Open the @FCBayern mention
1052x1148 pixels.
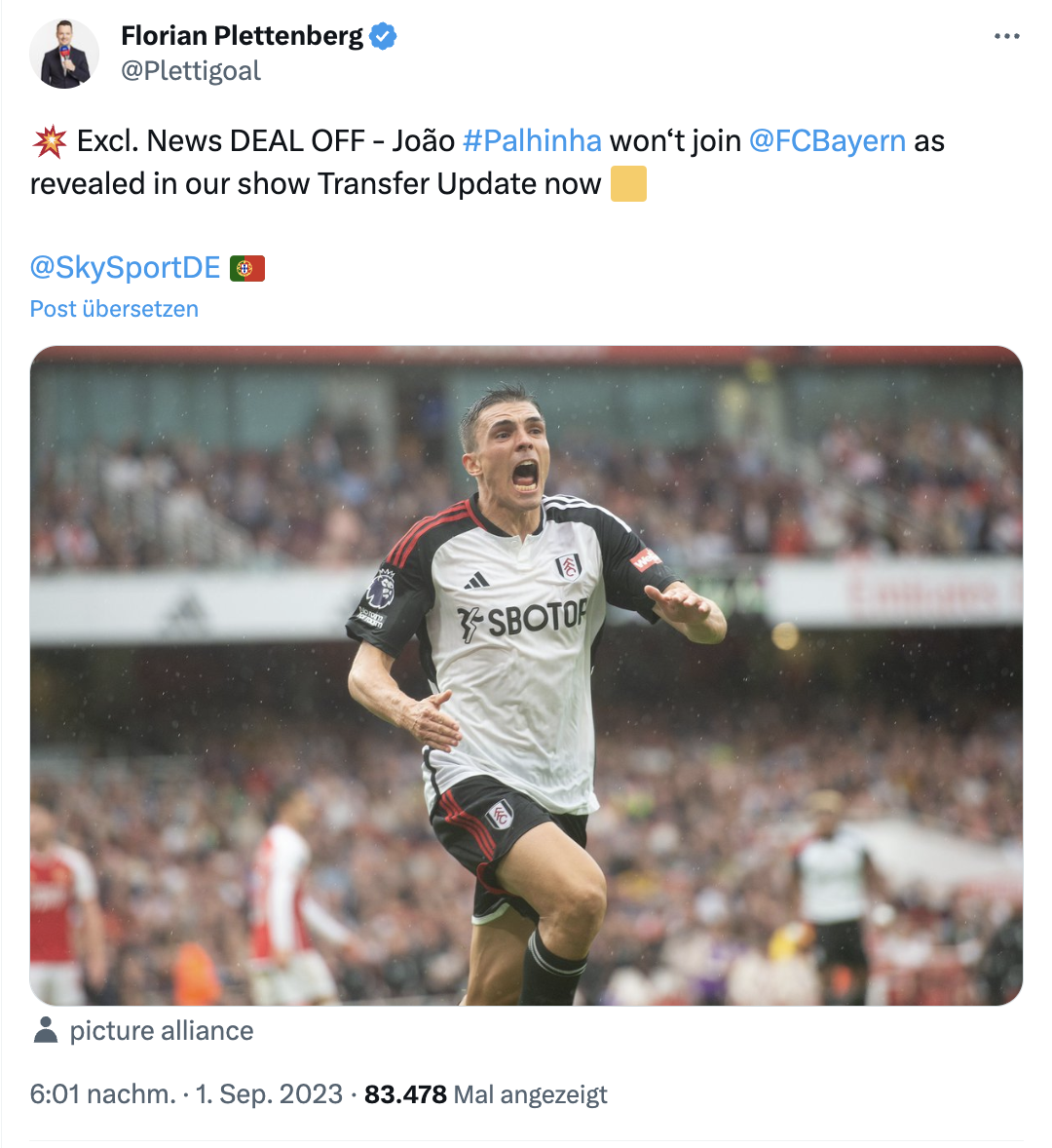tap(827, 141)
